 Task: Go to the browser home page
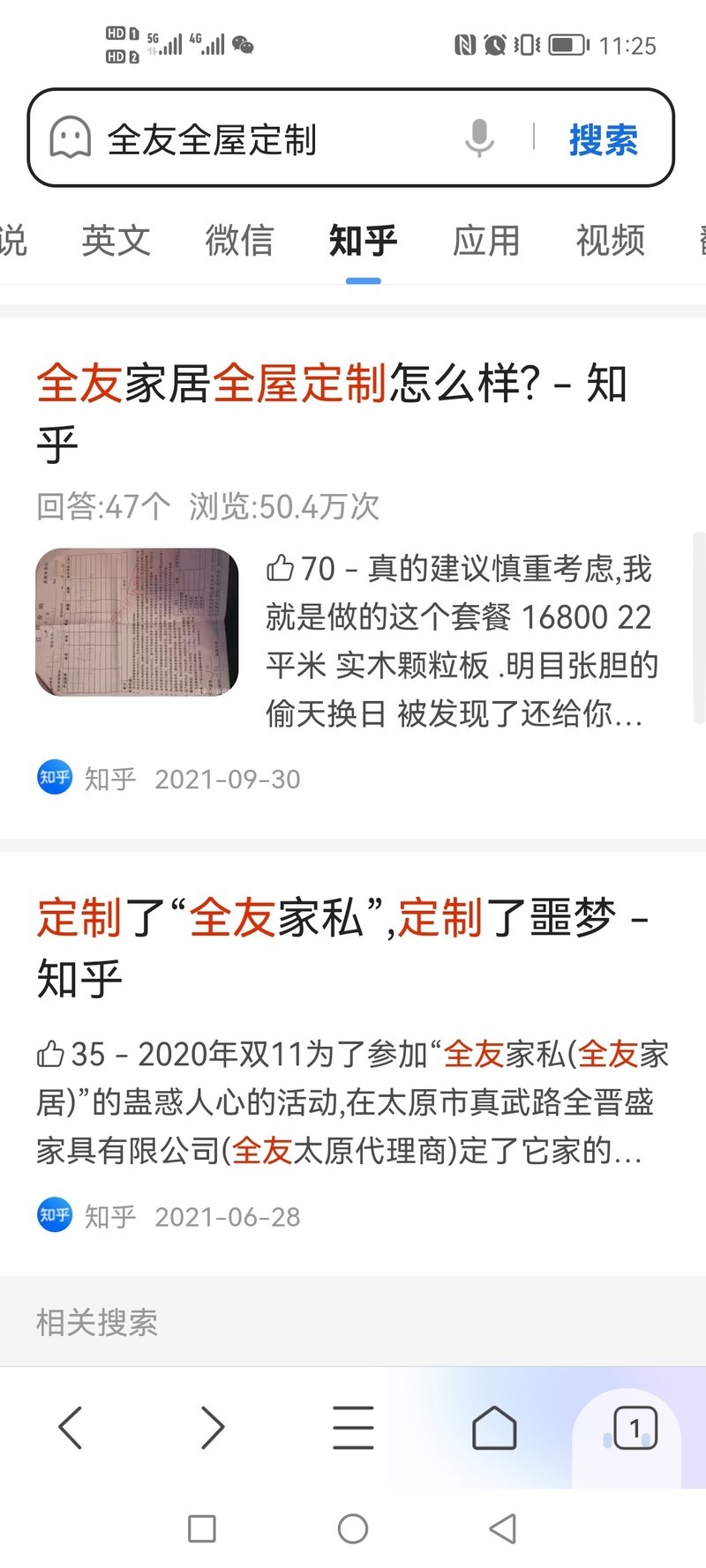coord(494,1426)
